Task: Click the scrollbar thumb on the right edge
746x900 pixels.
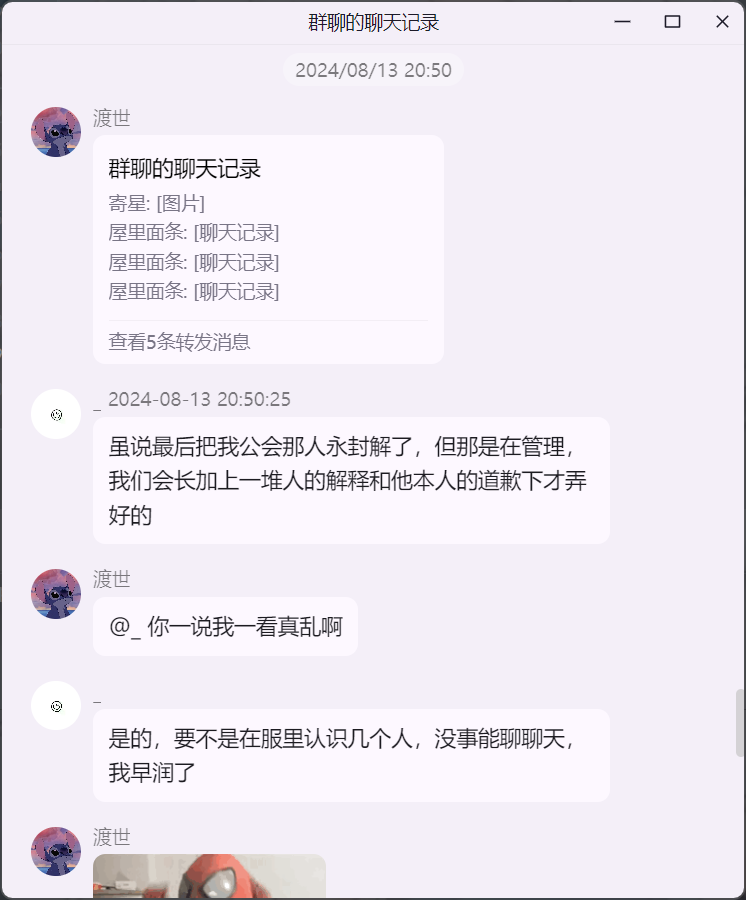Action: [740, 722]
